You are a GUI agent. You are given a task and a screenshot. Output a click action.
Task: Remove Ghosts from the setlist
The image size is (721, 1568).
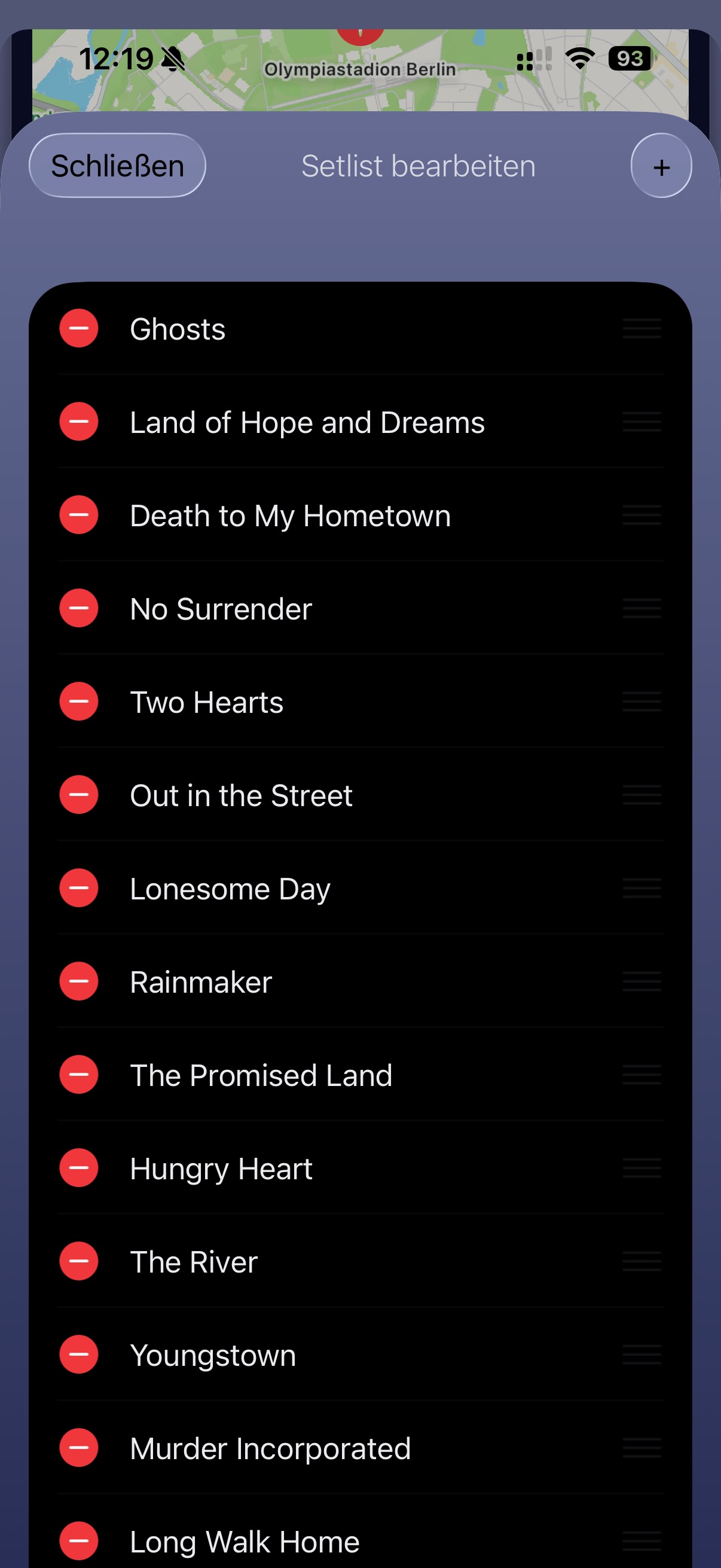point(78,329)
